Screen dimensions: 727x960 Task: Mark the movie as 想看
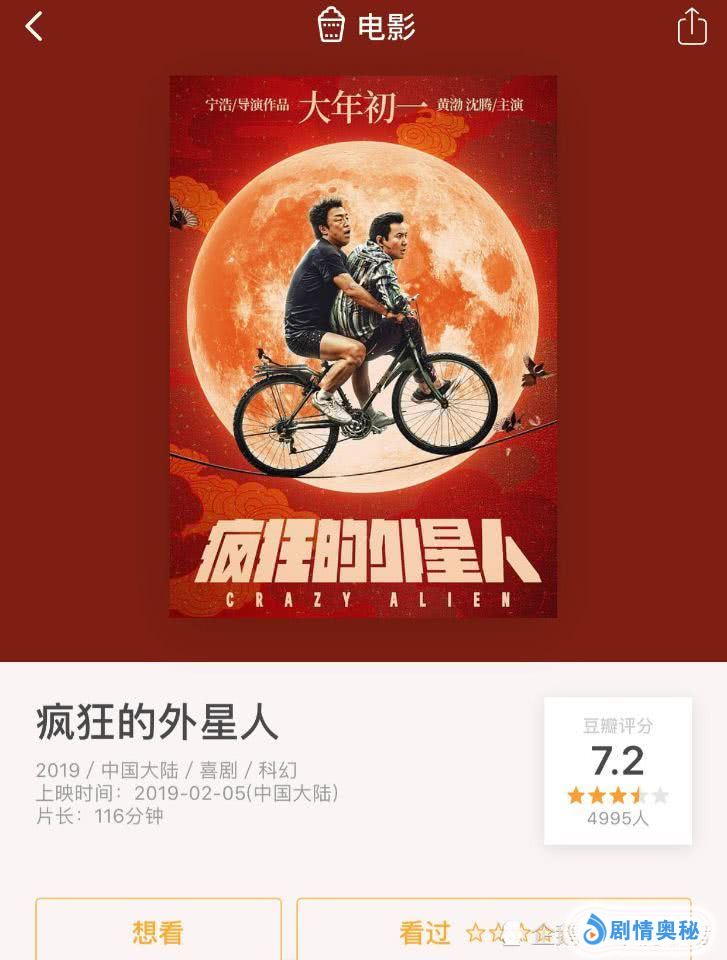(158, 932)
